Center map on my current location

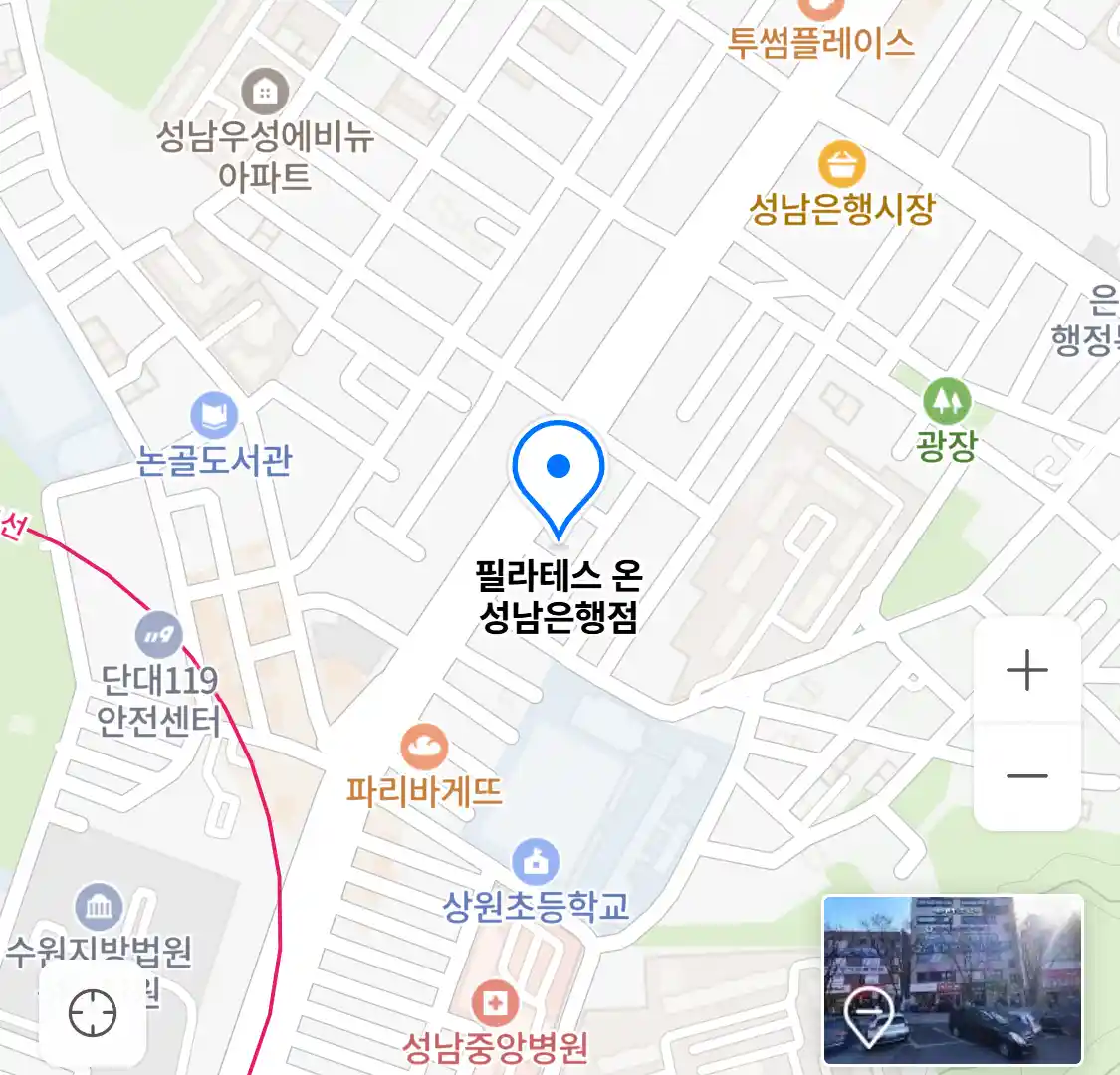pos(93,1014)
